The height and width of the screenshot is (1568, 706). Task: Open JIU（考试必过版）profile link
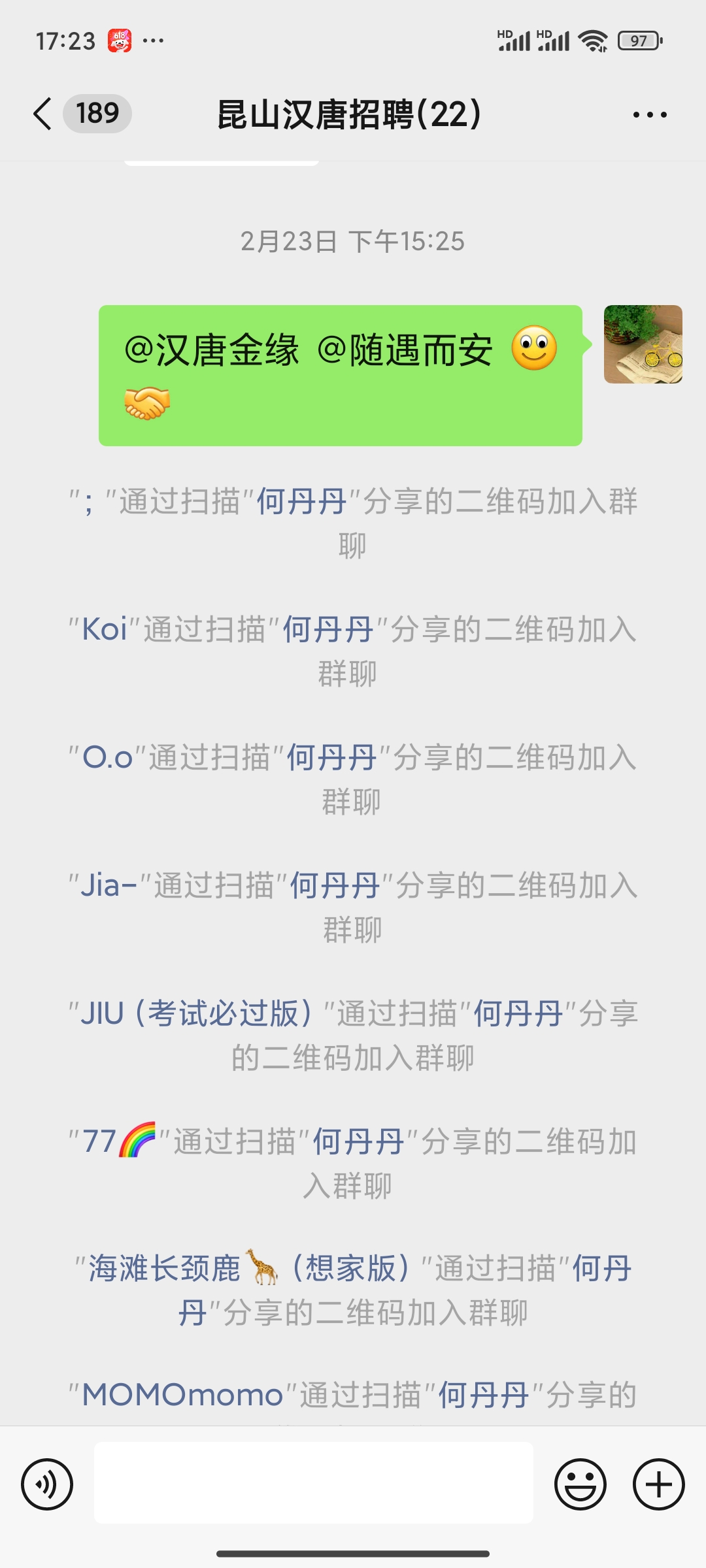[196, 1014]
